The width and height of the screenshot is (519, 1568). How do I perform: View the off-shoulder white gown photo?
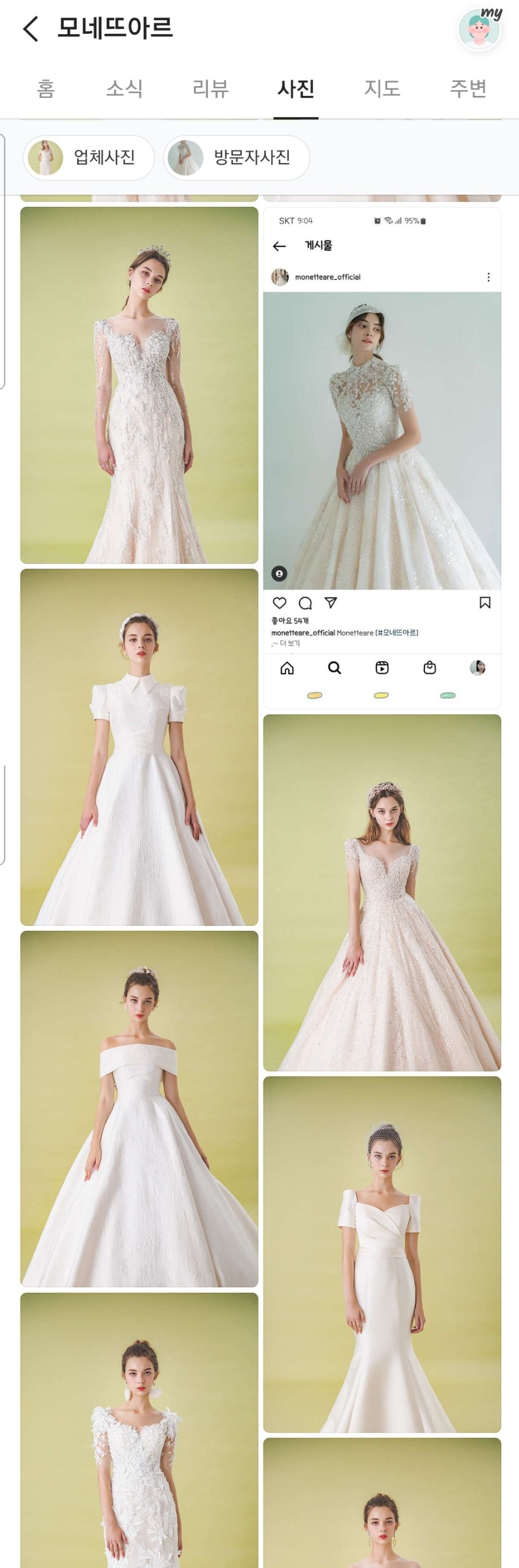point(139,1109)
